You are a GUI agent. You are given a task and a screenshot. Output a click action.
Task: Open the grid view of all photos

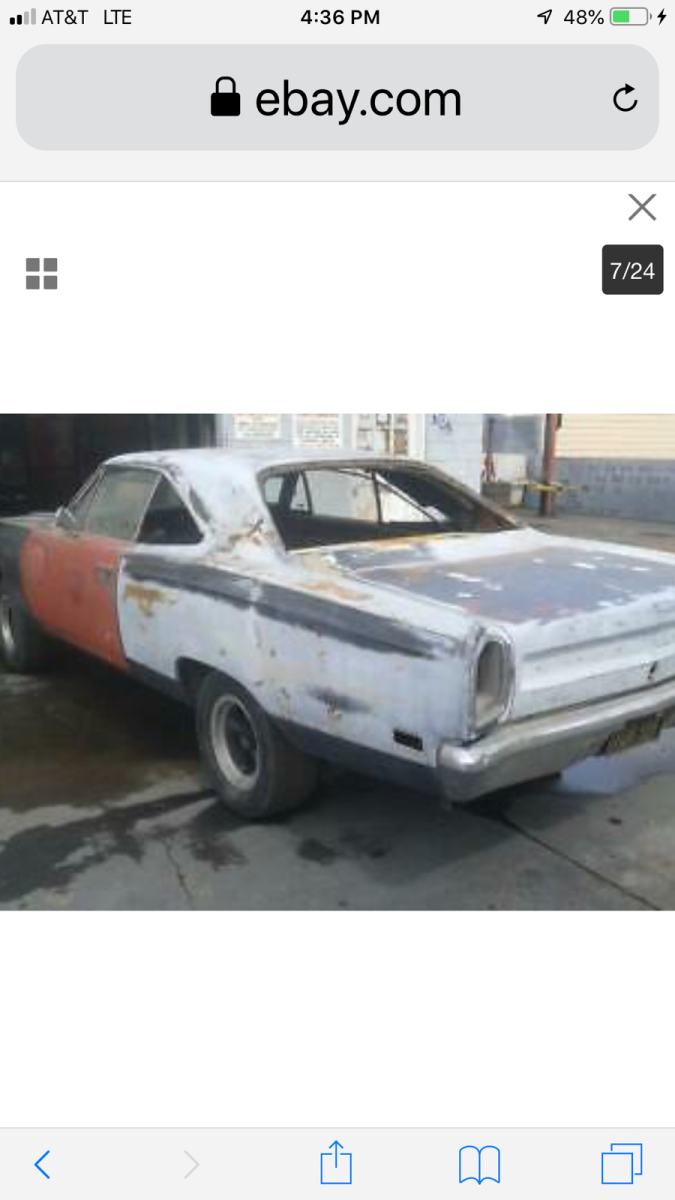coord(42,273)
